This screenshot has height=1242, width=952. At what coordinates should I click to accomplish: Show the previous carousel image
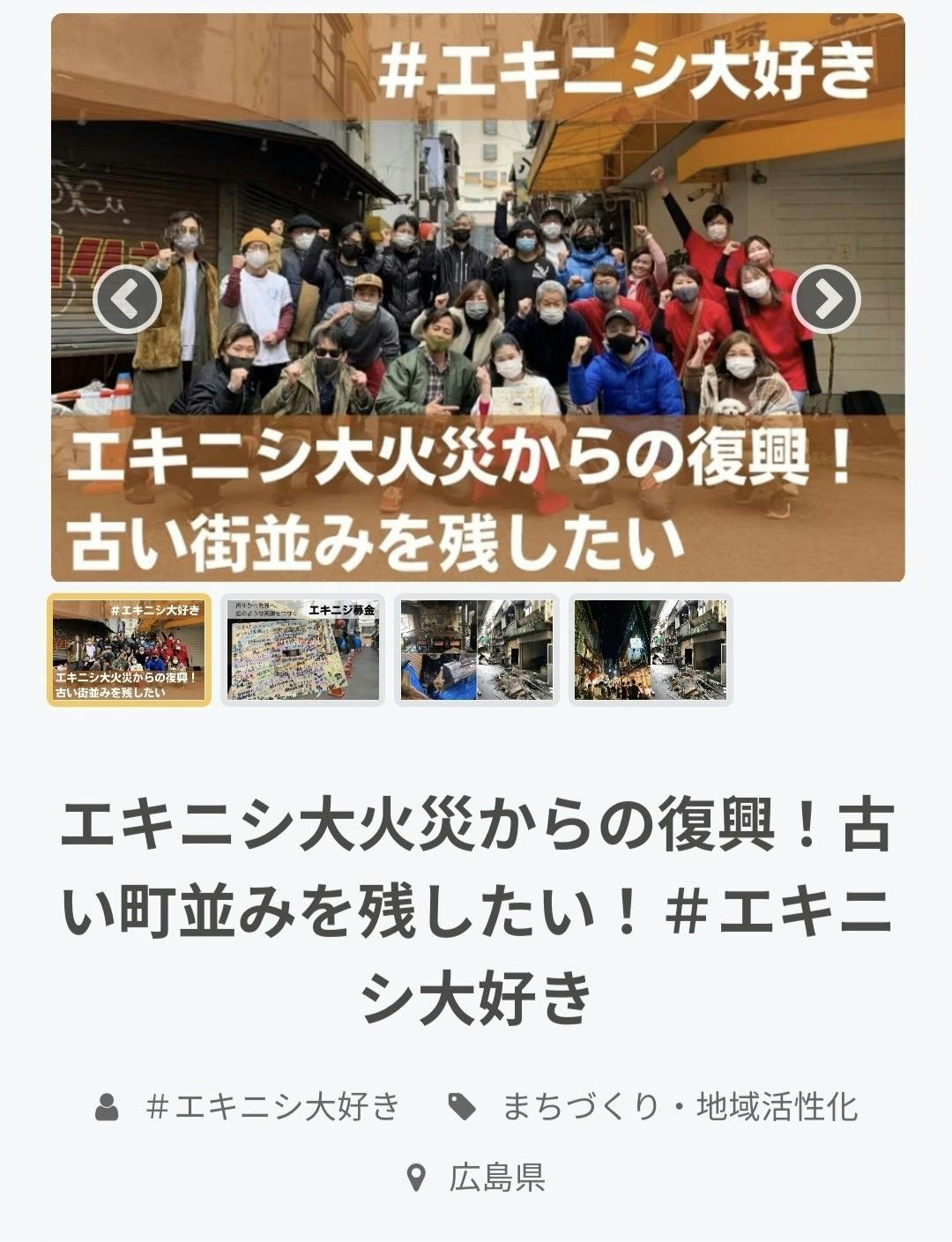click(x=128, y=300)
